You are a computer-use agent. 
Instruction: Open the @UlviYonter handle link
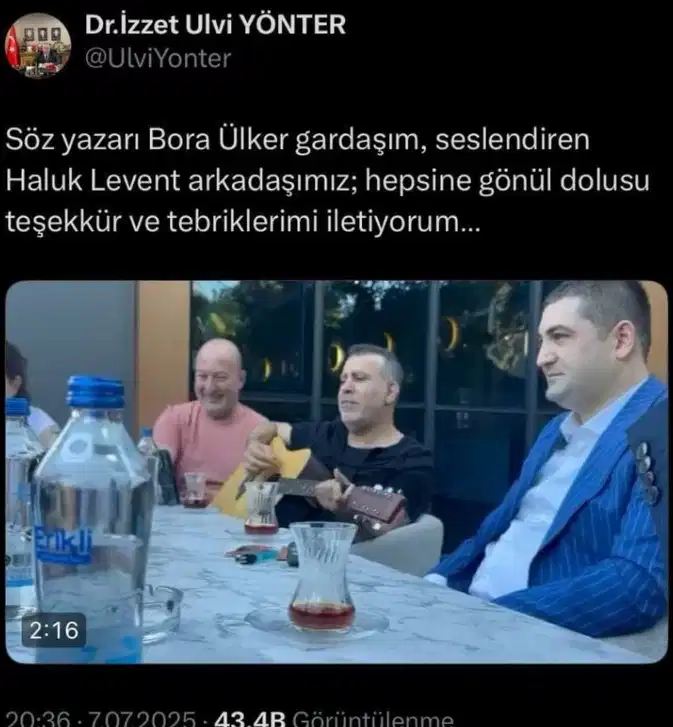pos(158,59)
